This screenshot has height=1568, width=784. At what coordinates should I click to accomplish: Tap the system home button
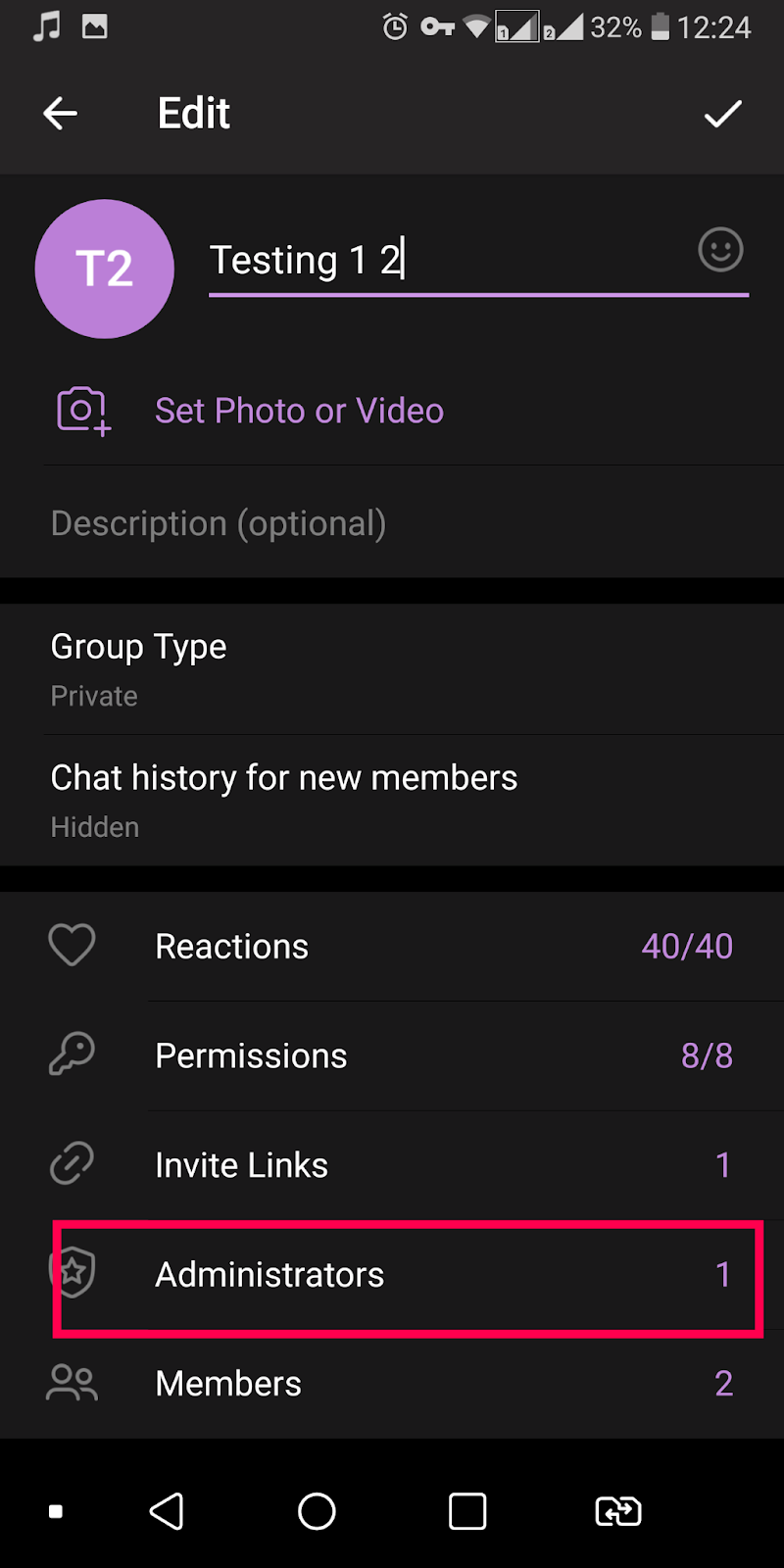(317, 1511)
